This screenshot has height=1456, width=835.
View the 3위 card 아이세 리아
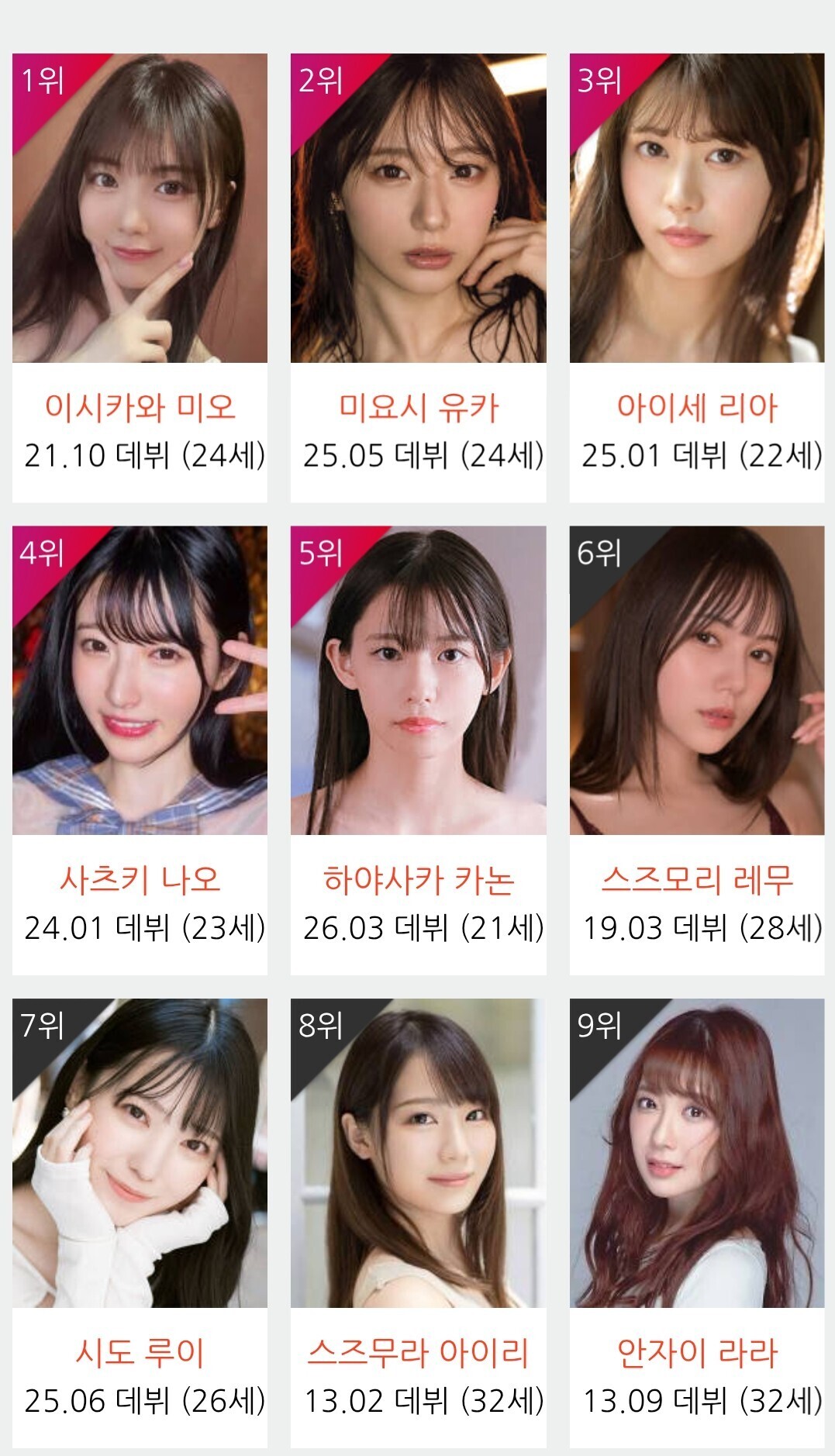click(697, 278)
